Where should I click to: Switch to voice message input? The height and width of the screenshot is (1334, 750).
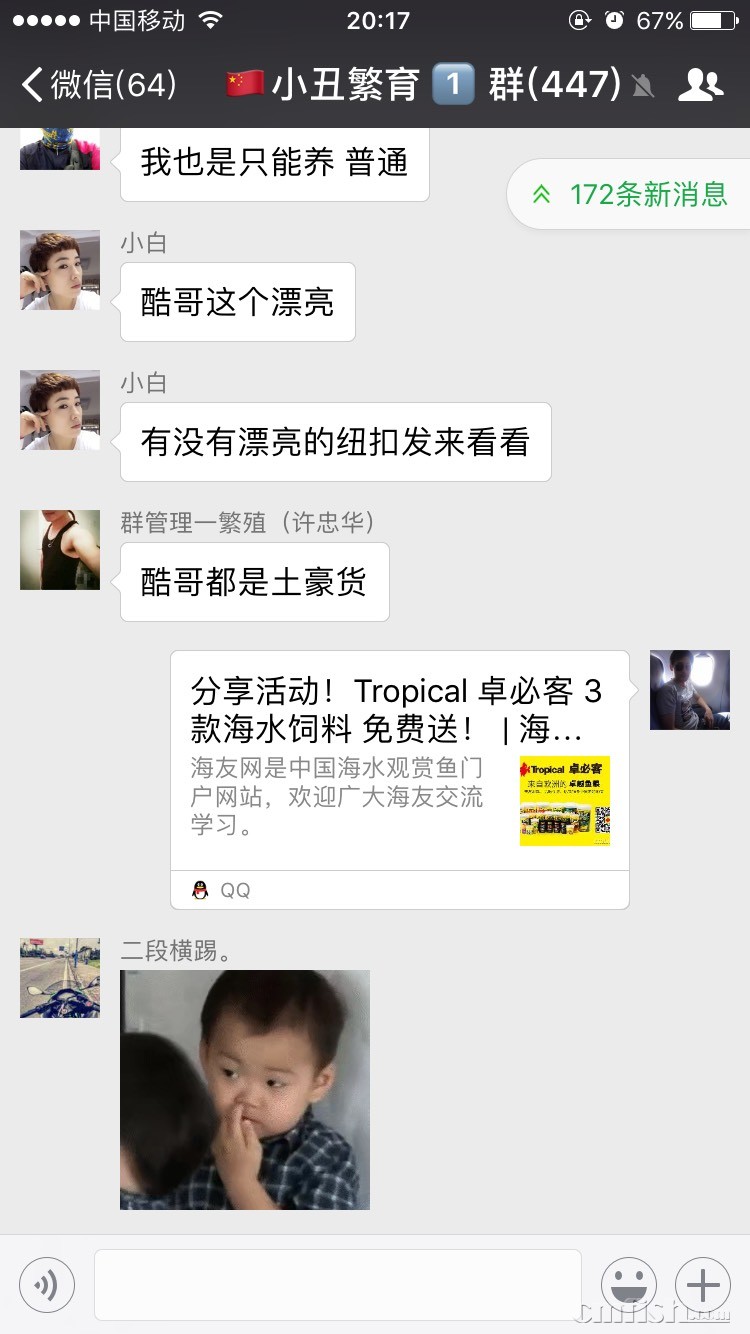point(47,1285)
